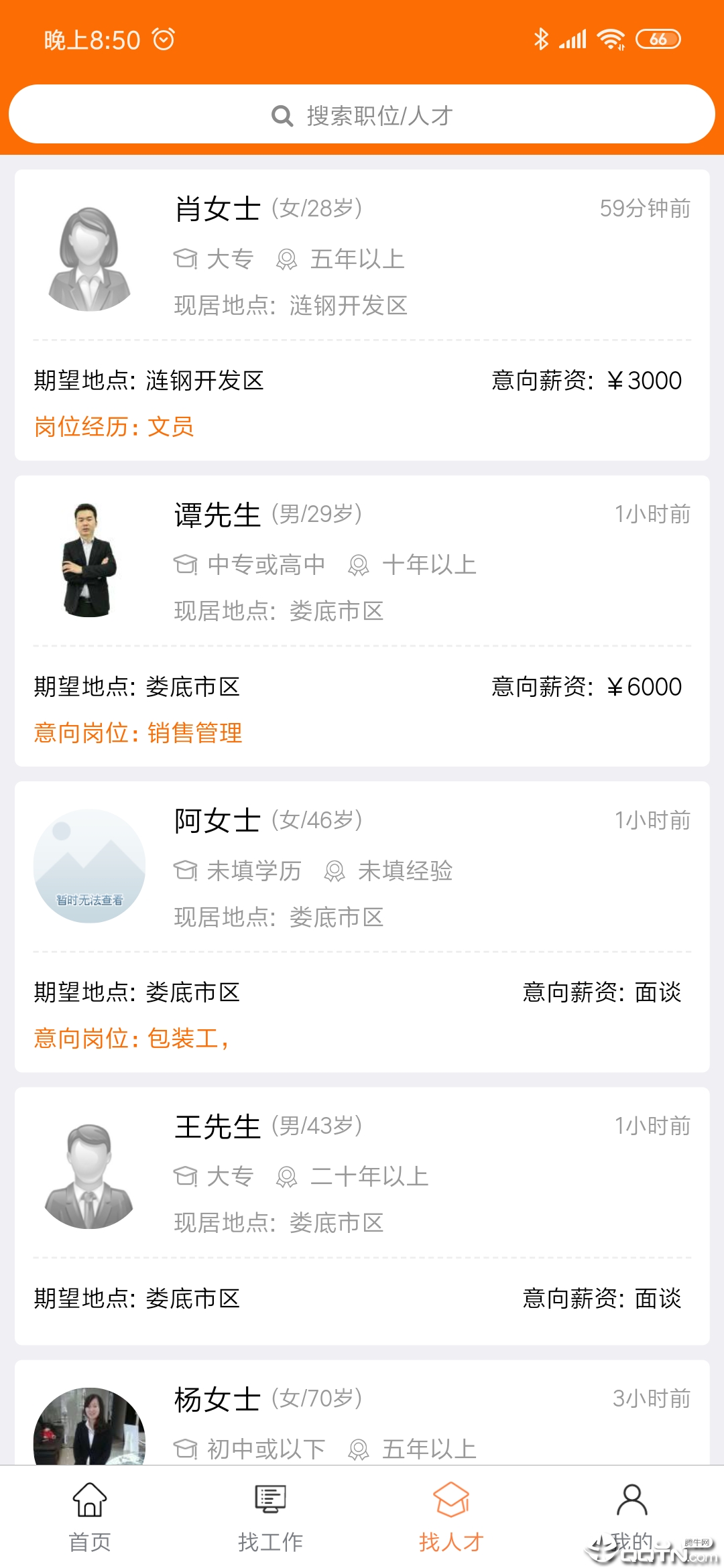View 王先生's talent profile

pos(362,1216)
